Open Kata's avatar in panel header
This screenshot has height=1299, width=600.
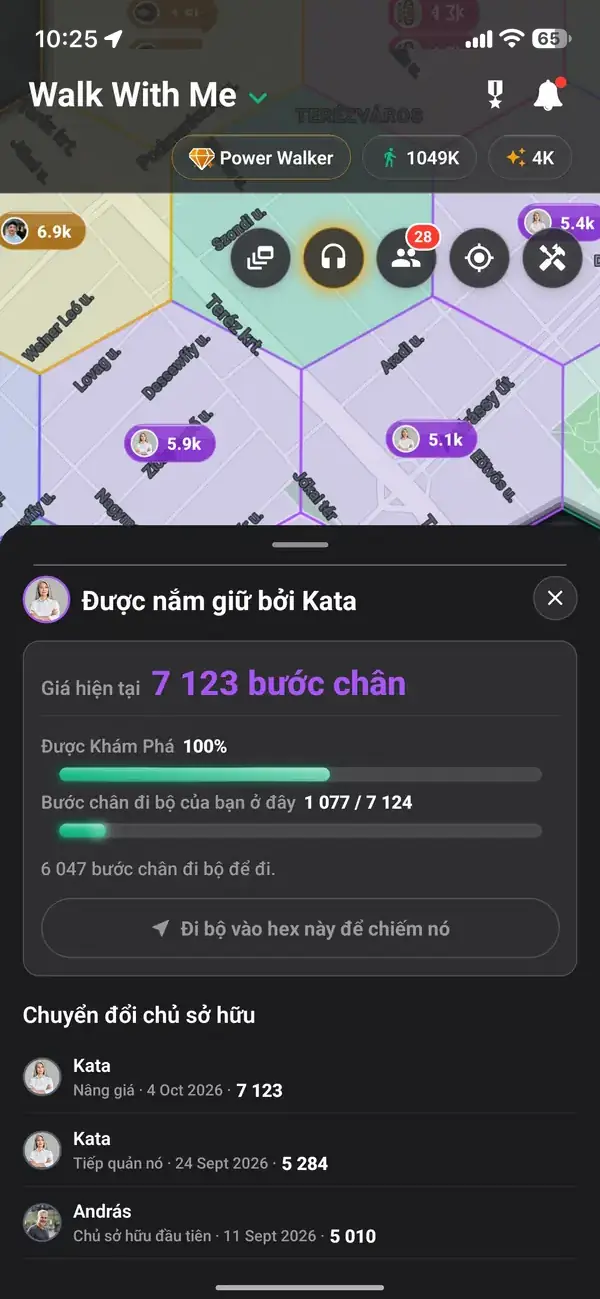pos(46,599)
